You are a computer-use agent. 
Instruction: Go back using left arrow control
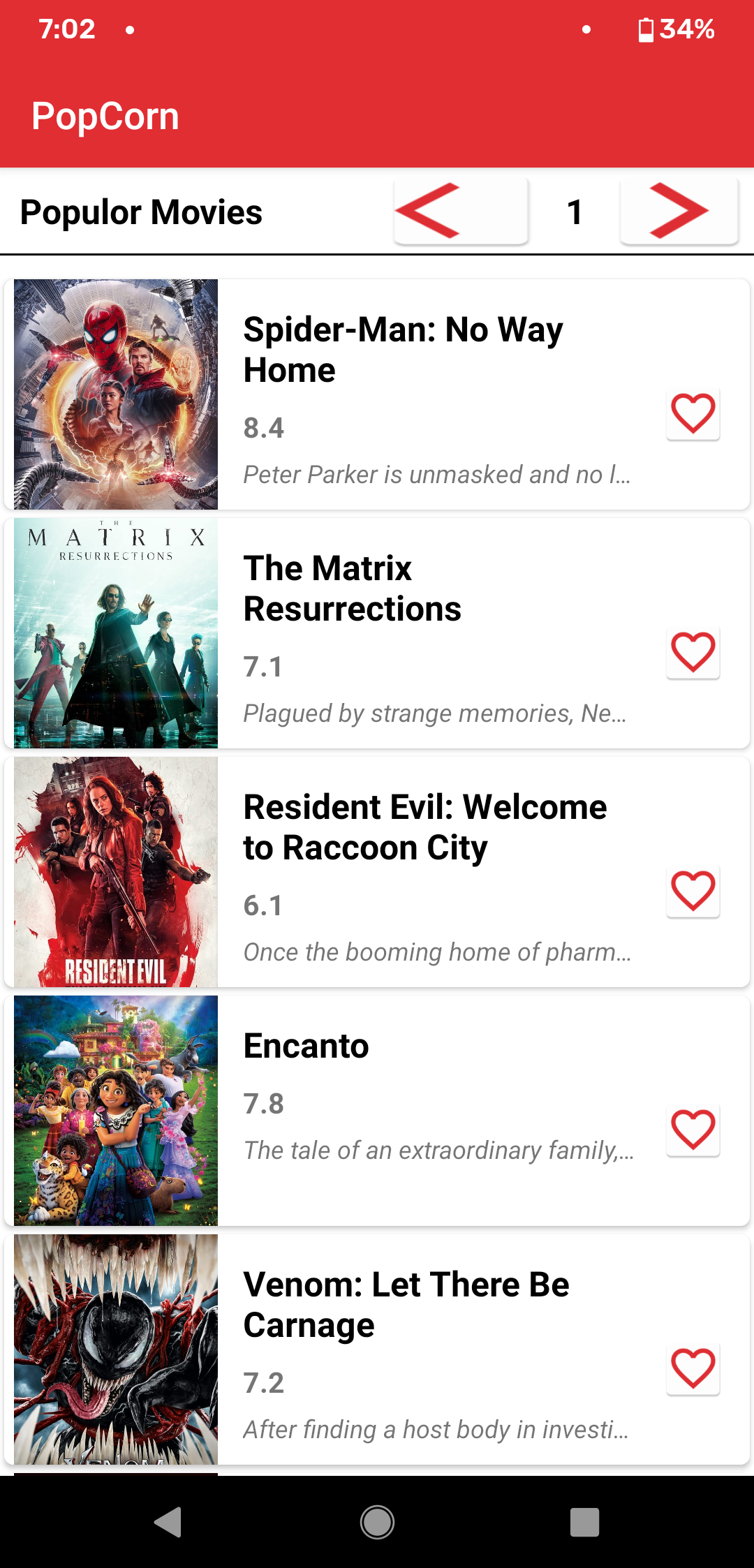460,212
